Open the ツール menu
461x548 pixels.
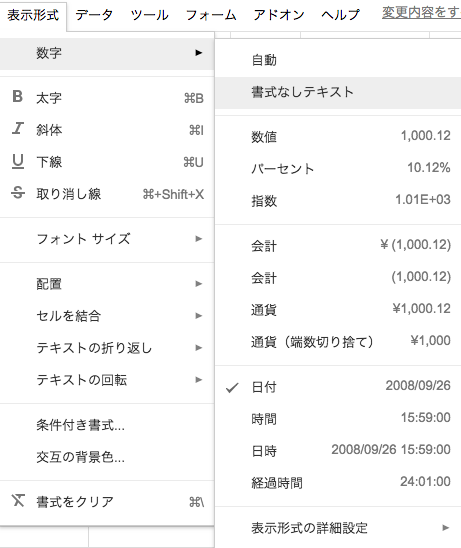tap(150, 15)
